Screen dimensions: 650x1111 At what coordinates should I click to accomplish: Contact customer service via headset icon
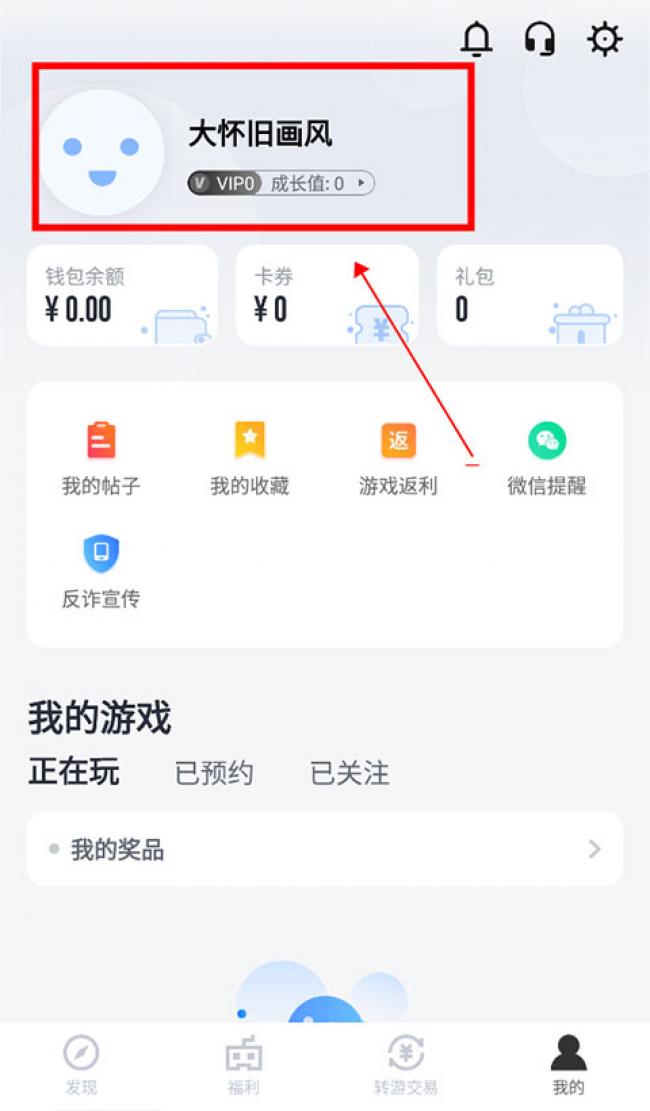[x=540, y=38]
